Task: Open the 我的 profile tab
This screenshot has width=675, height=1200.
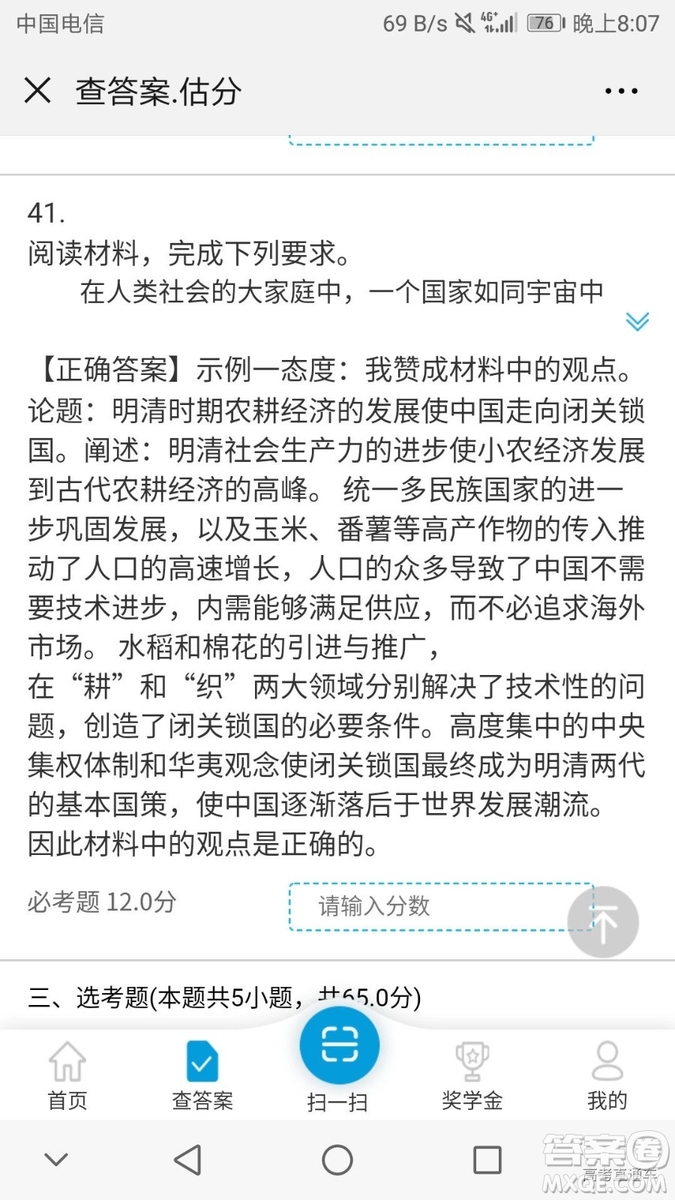Action: pyautogui.click(x=606, y=1076)
